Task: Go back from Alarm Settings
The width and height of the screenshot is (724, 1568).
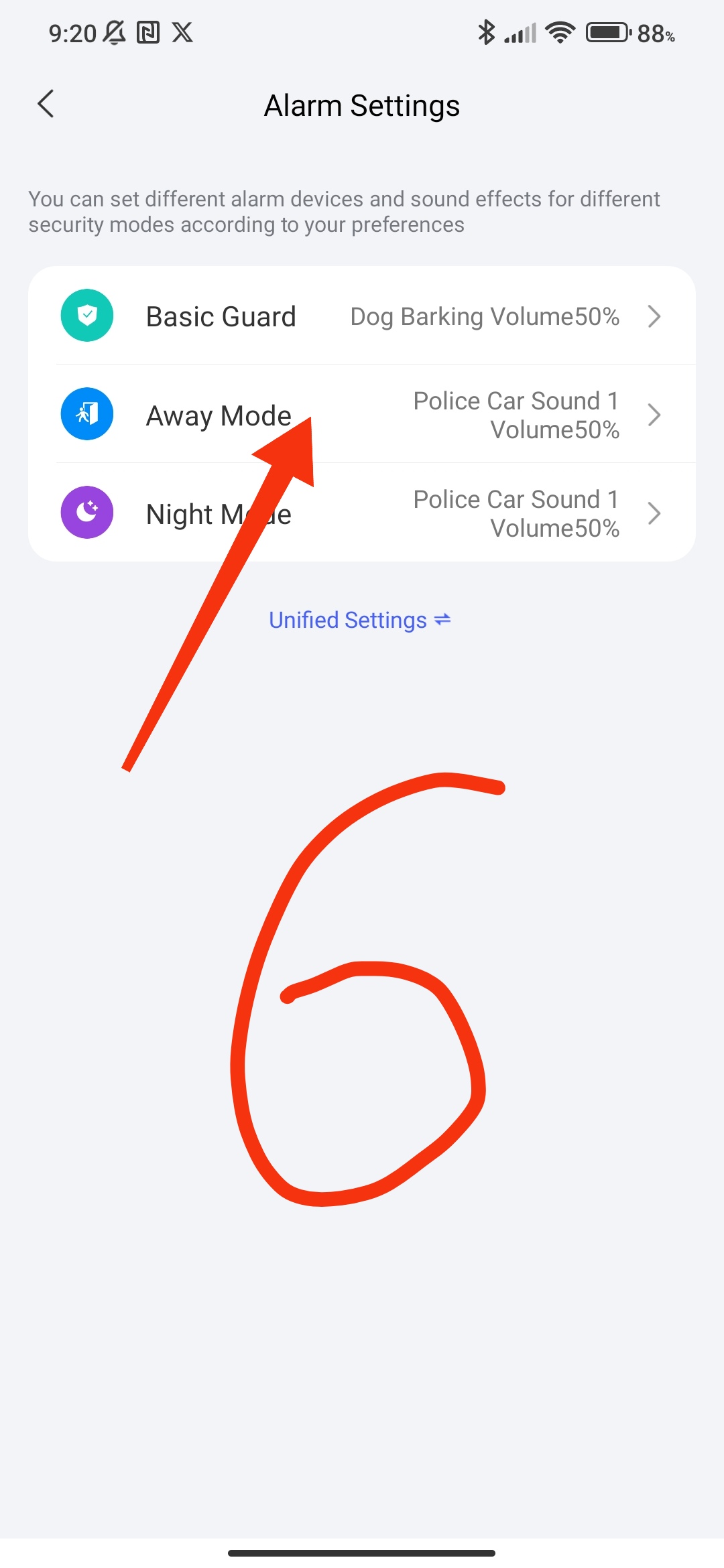Action: tap(46, 105)
